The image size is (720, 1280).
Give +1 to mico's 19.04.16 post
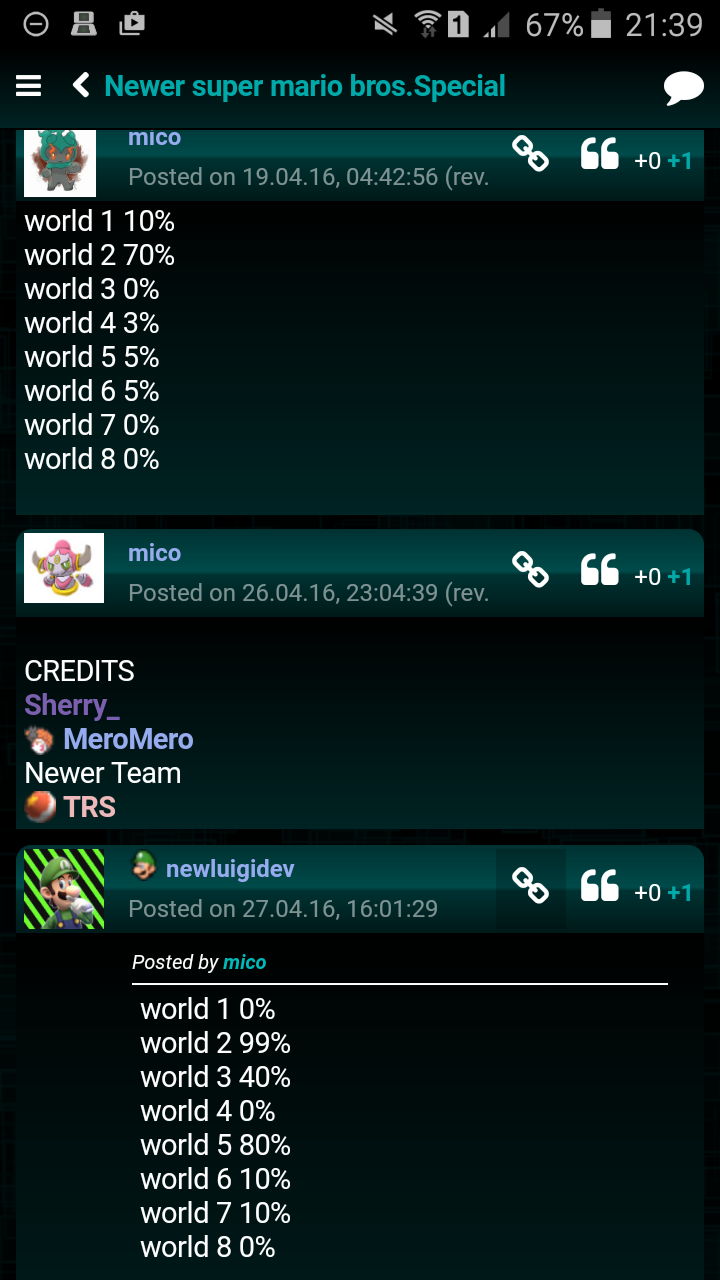(x=680, y=160)
